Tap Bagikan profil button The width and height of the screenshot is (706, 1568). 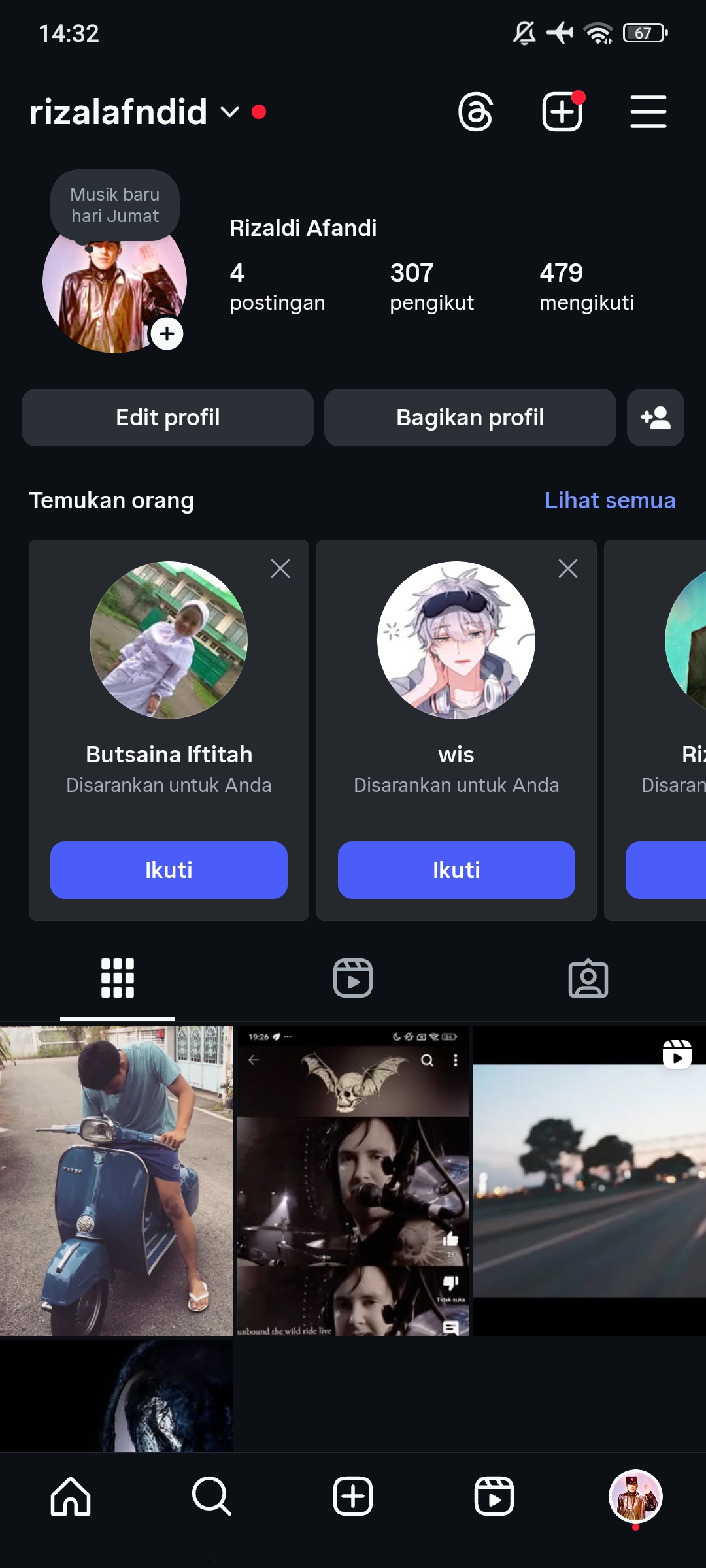470,417
